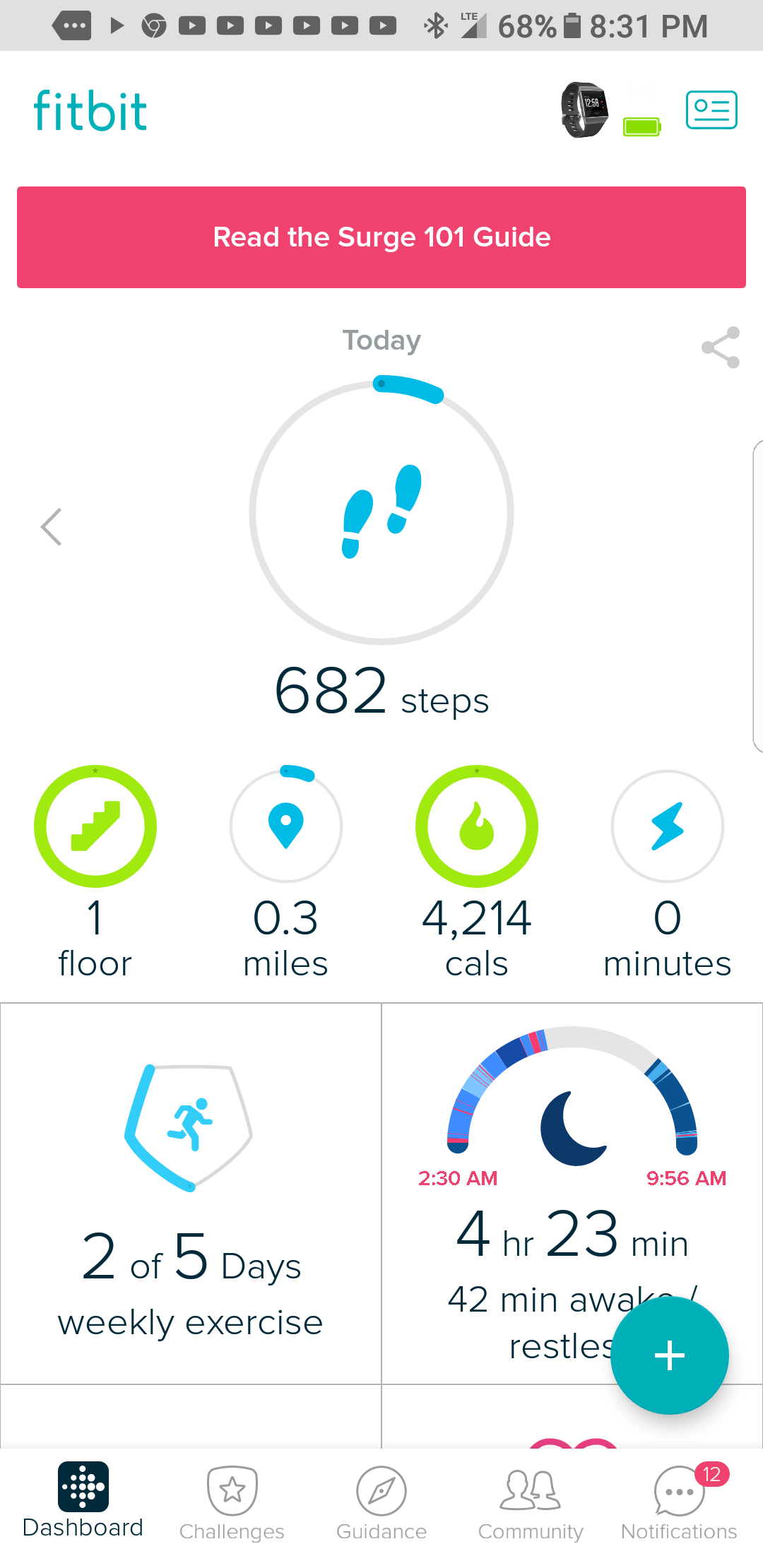Share today's stats
This screenshot has height=1568, width=763.
720,348
